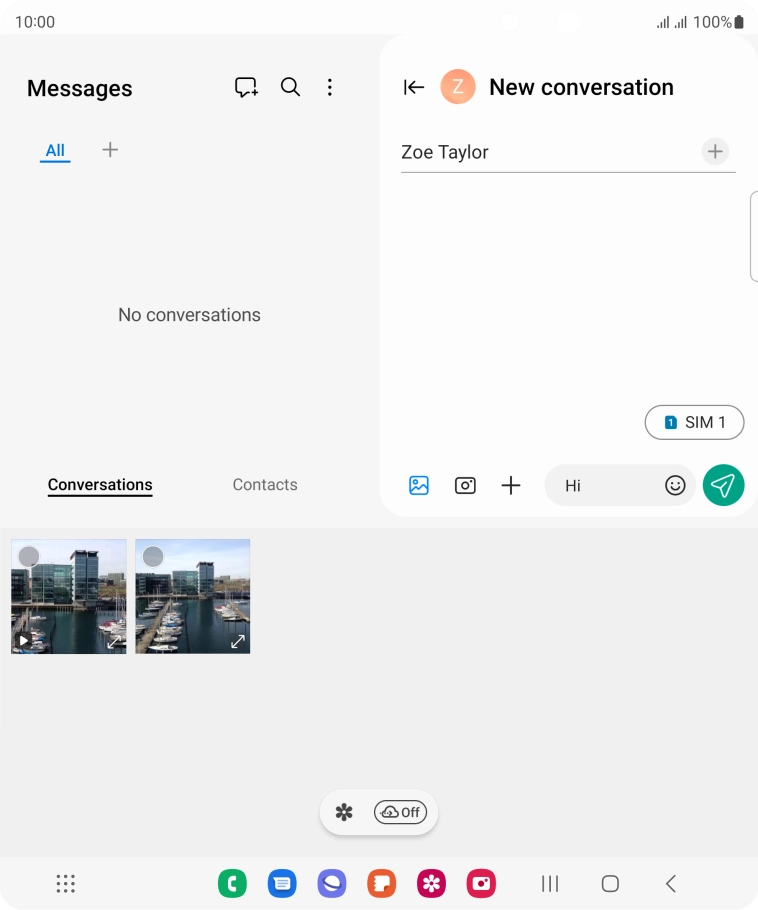Start a new conversation with compose icon
Viewport: 758px width, 910px height.
pos(246,88)
